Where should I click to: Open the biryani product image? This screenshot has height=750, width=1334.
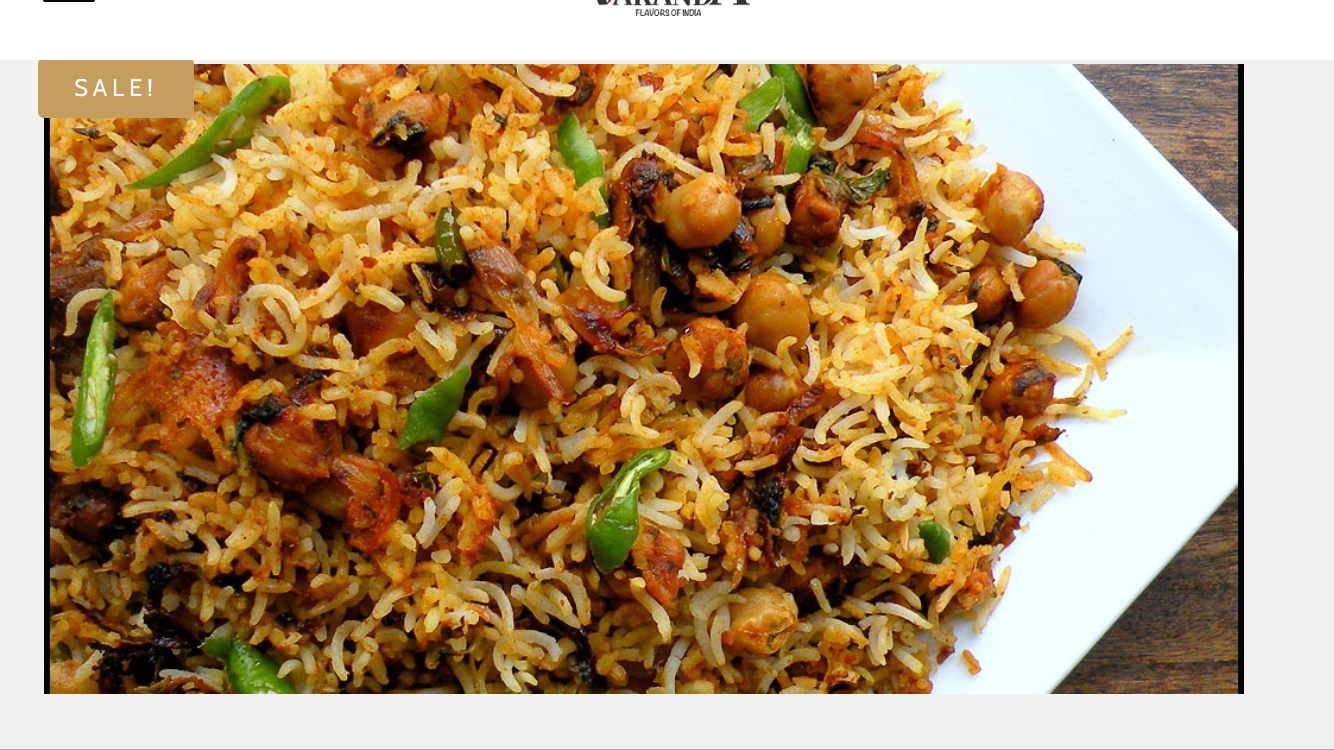click(x=644, y=380)
